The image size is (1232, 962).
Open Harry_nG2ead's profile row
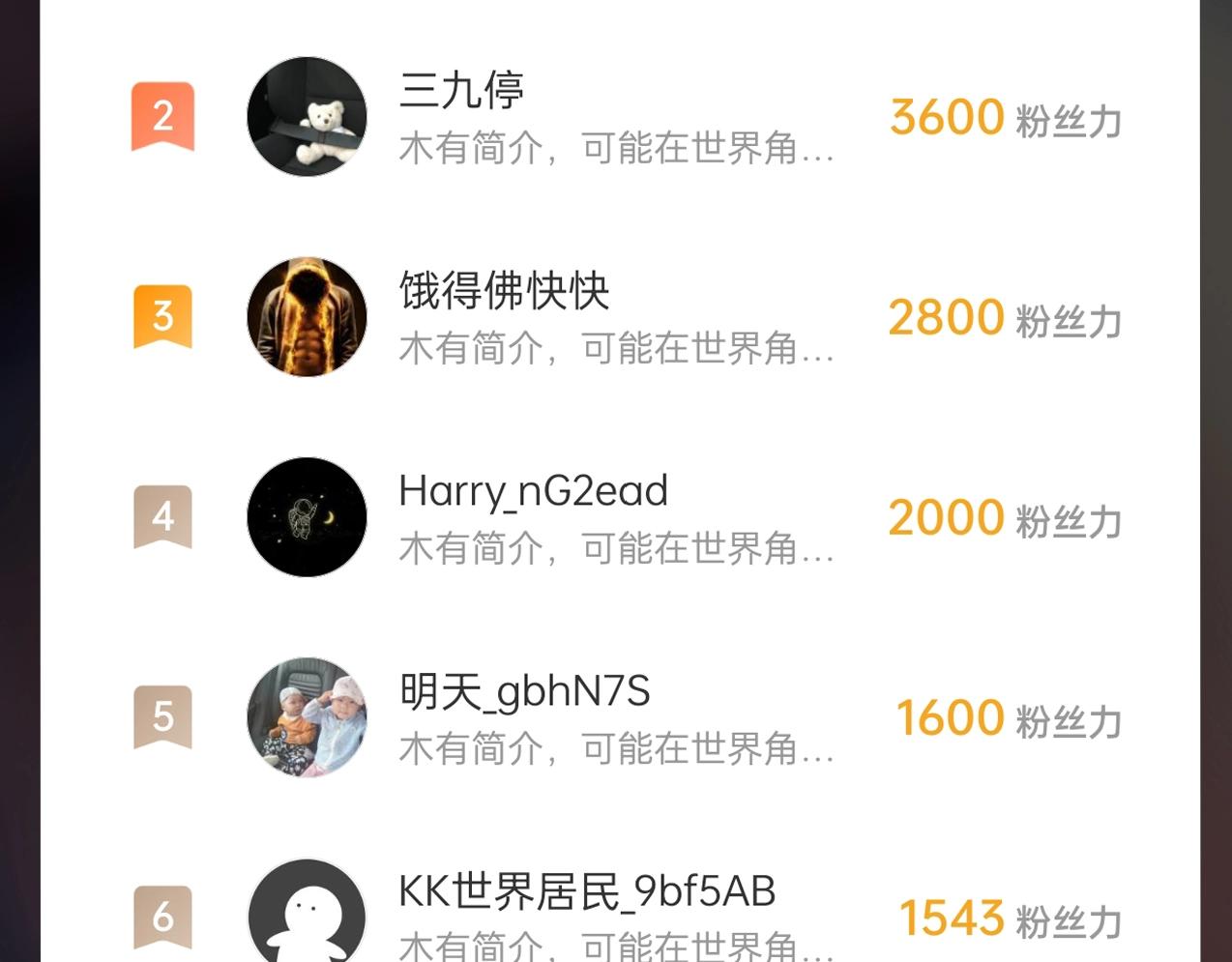click(x=616, y=517)
